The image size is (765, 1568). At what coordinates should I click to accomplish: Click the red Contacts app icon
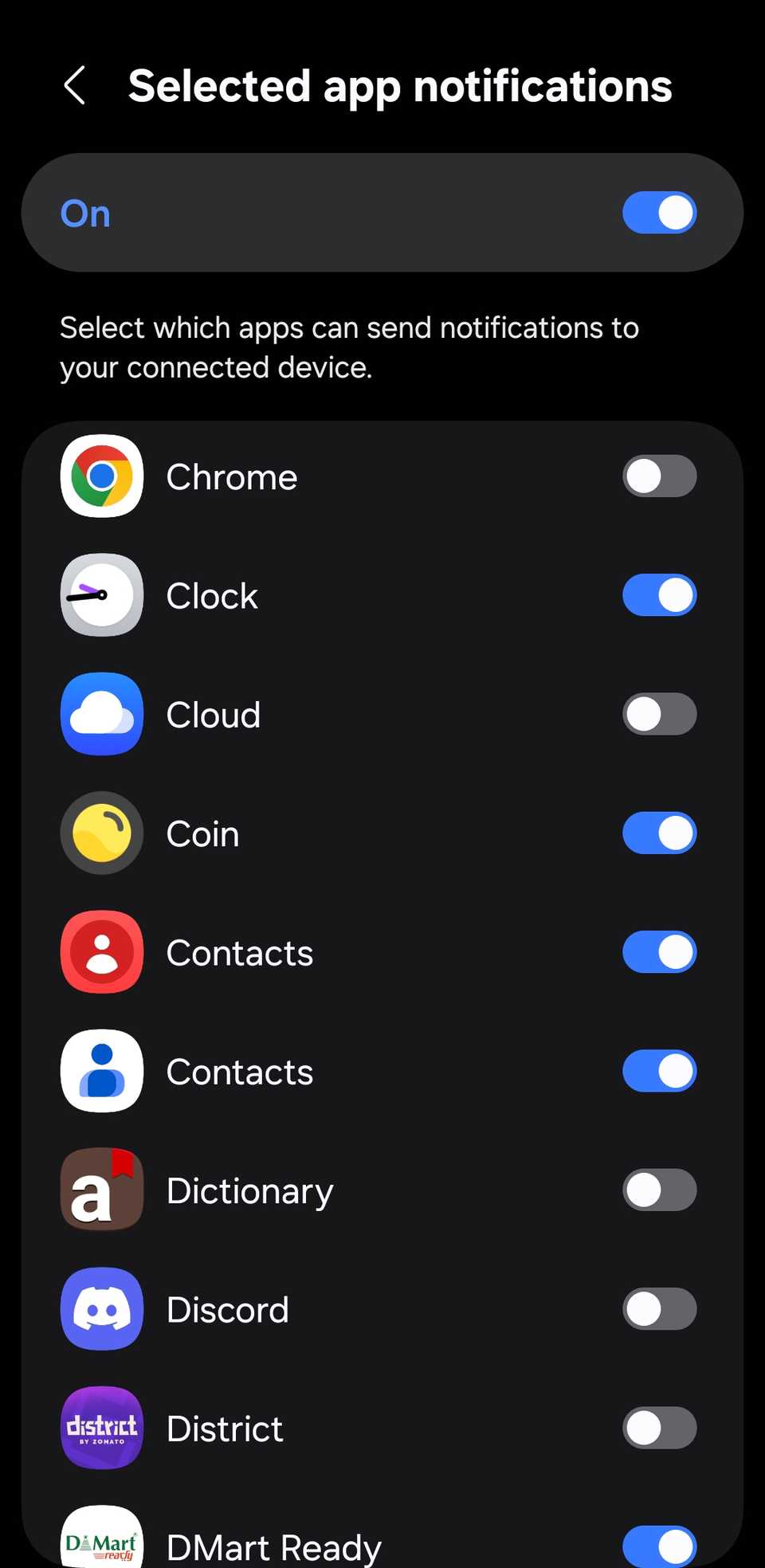pyautogui.click(x=101, y=952)
